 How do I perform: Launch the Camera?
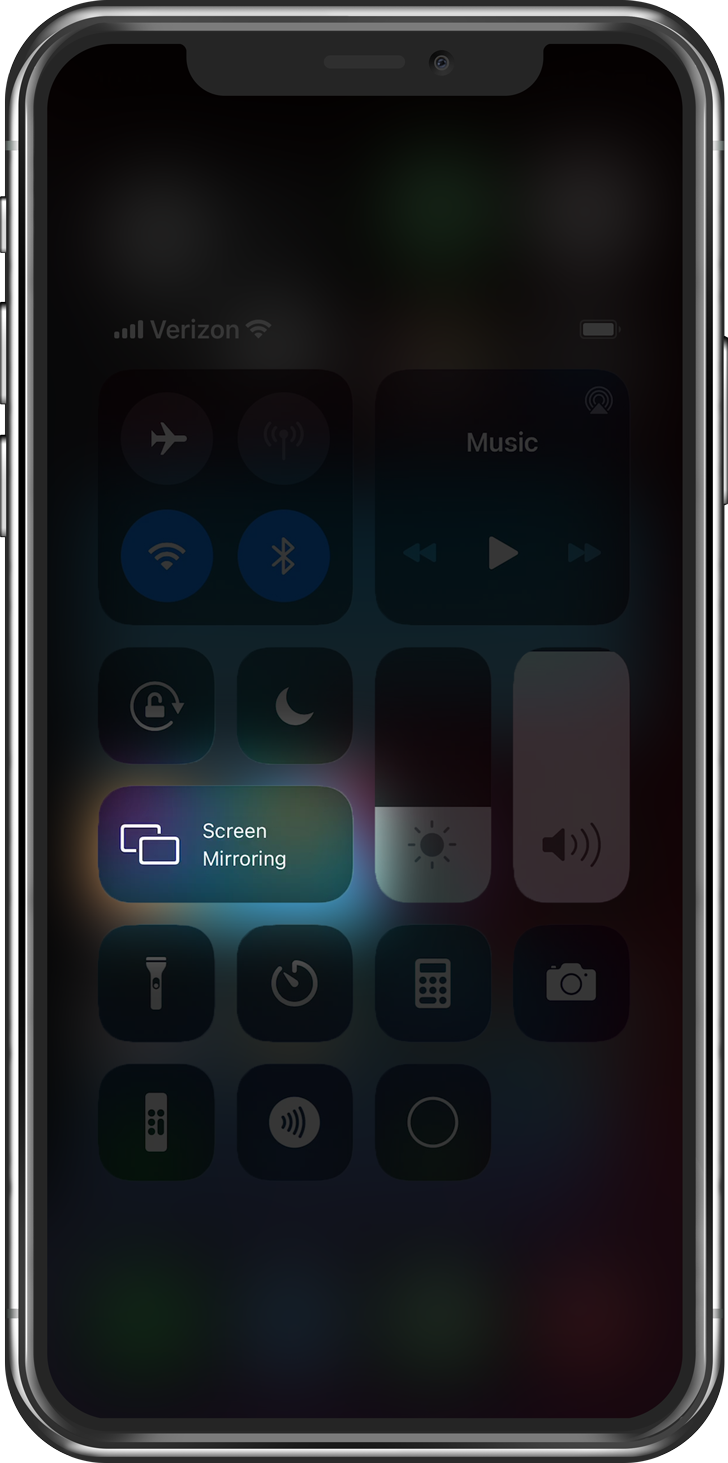571,983
